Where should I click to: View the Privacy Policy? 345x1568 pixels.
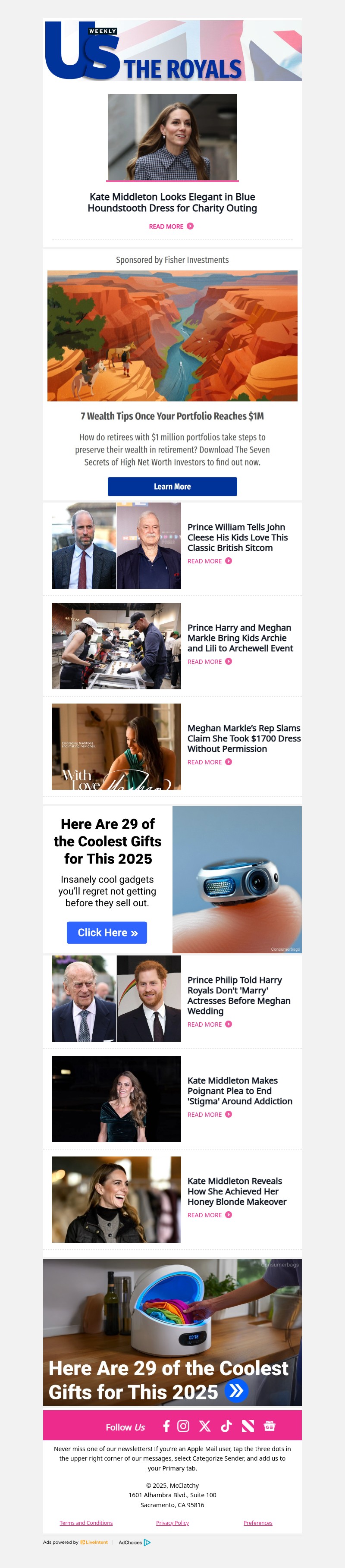172,1522
